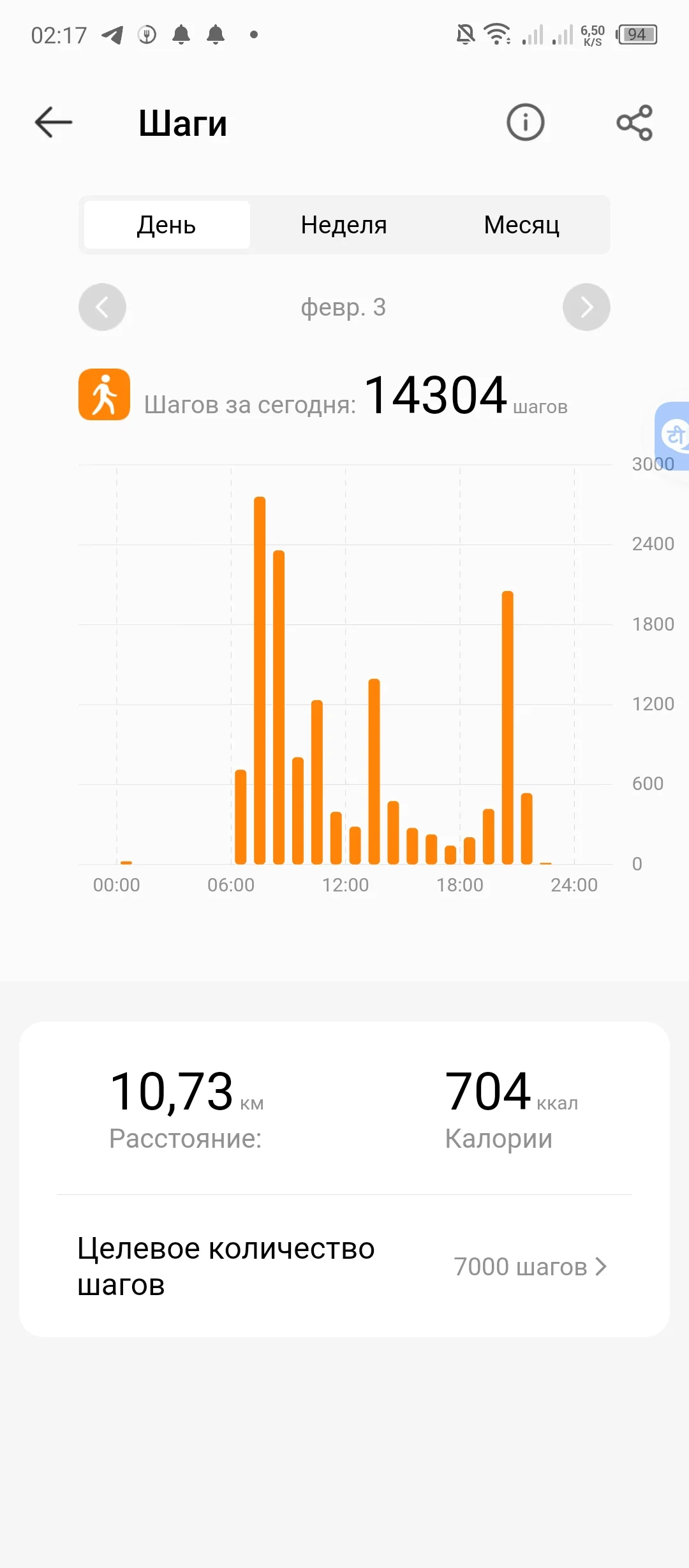Go back from the Шаги screen
Viewport: 689px width, 1568px height.
54,122
